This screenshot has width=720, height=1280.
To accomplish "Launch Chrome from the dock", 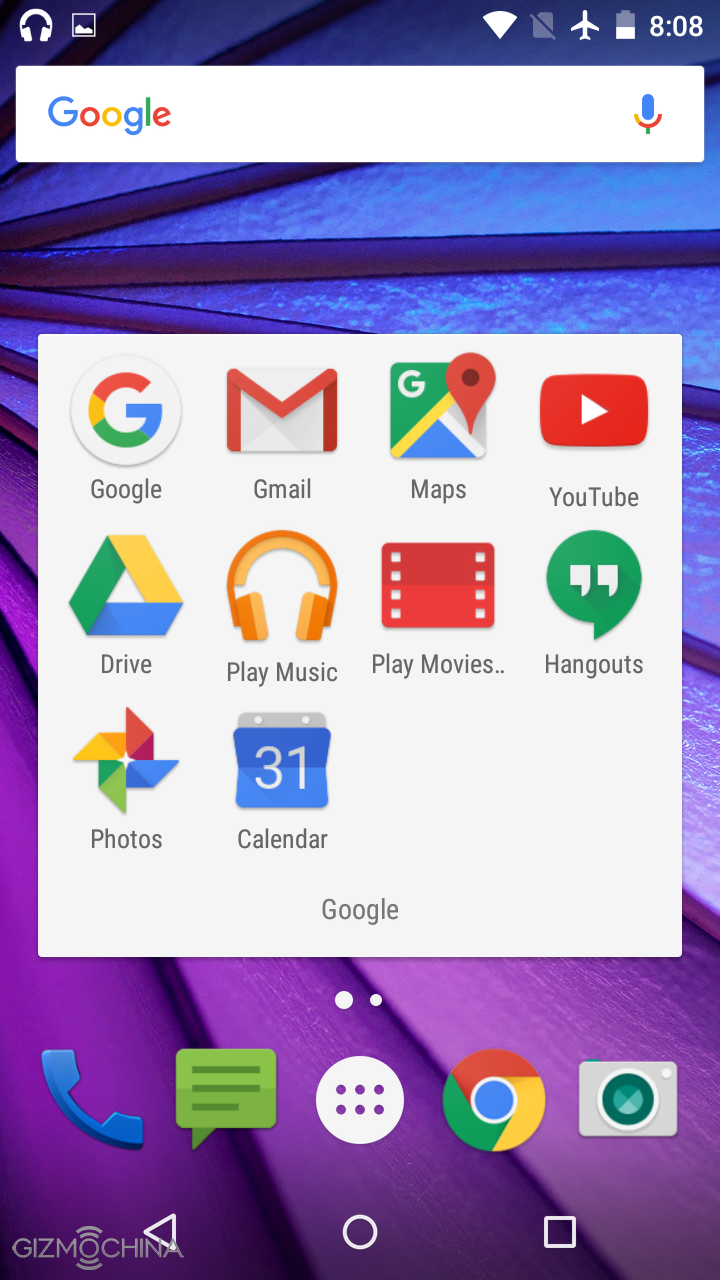I will pos(494,1100).
